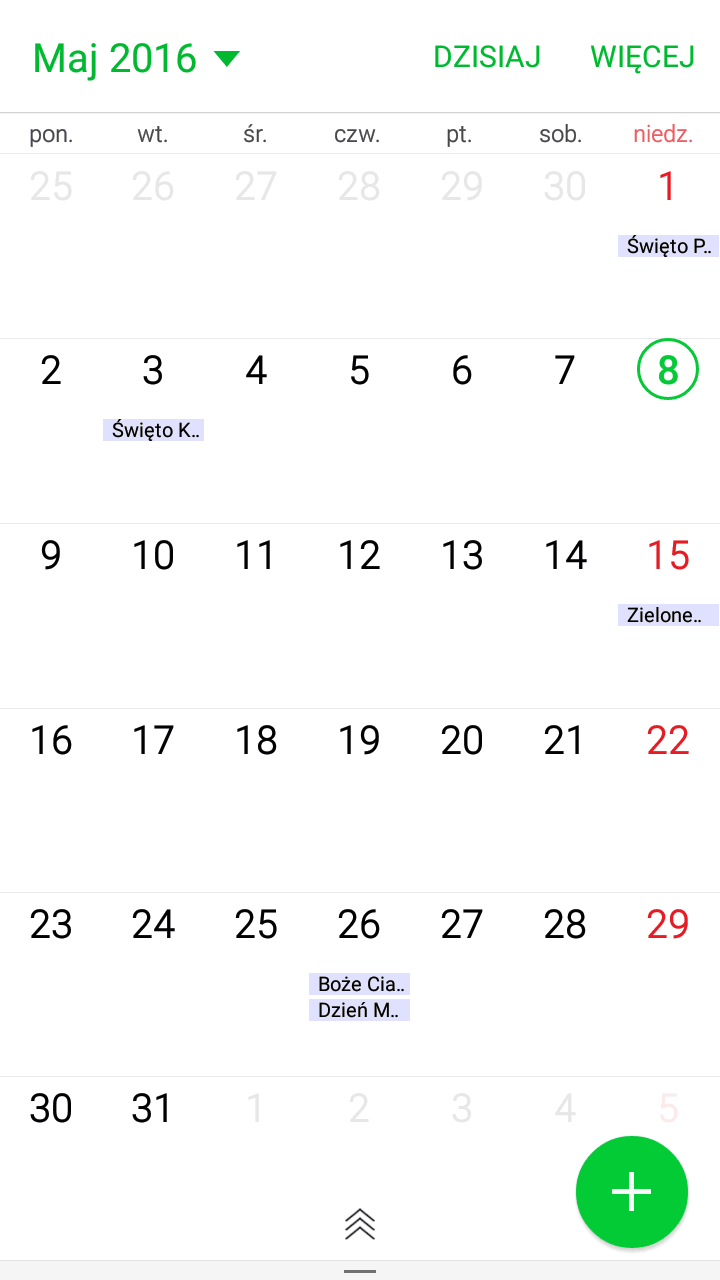720x1280 pixels.
Task: Open the Dzień M.. event
Action: point(360,1010)
